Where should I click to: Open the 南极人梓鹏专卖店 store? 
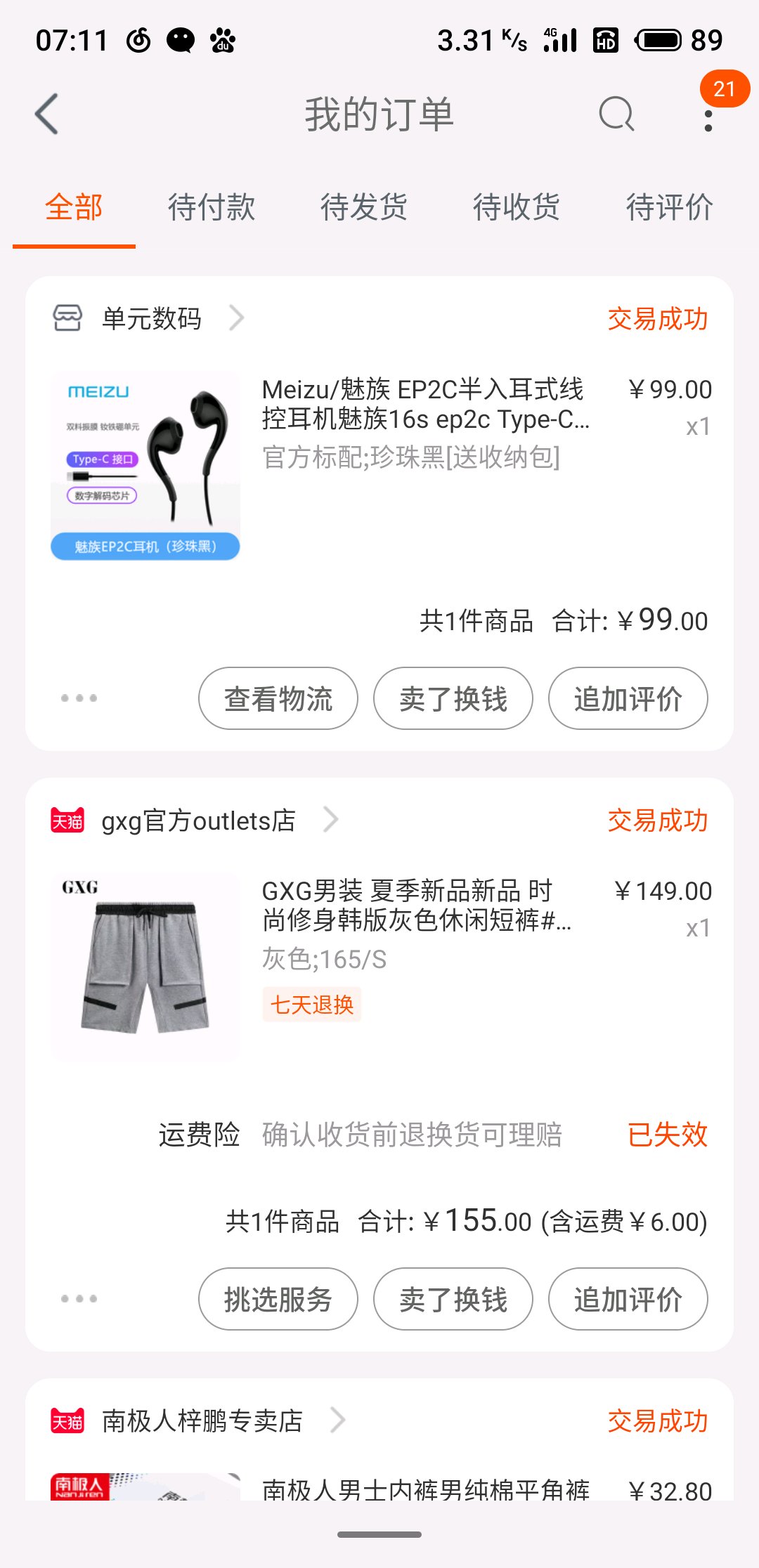(202, 1420)
